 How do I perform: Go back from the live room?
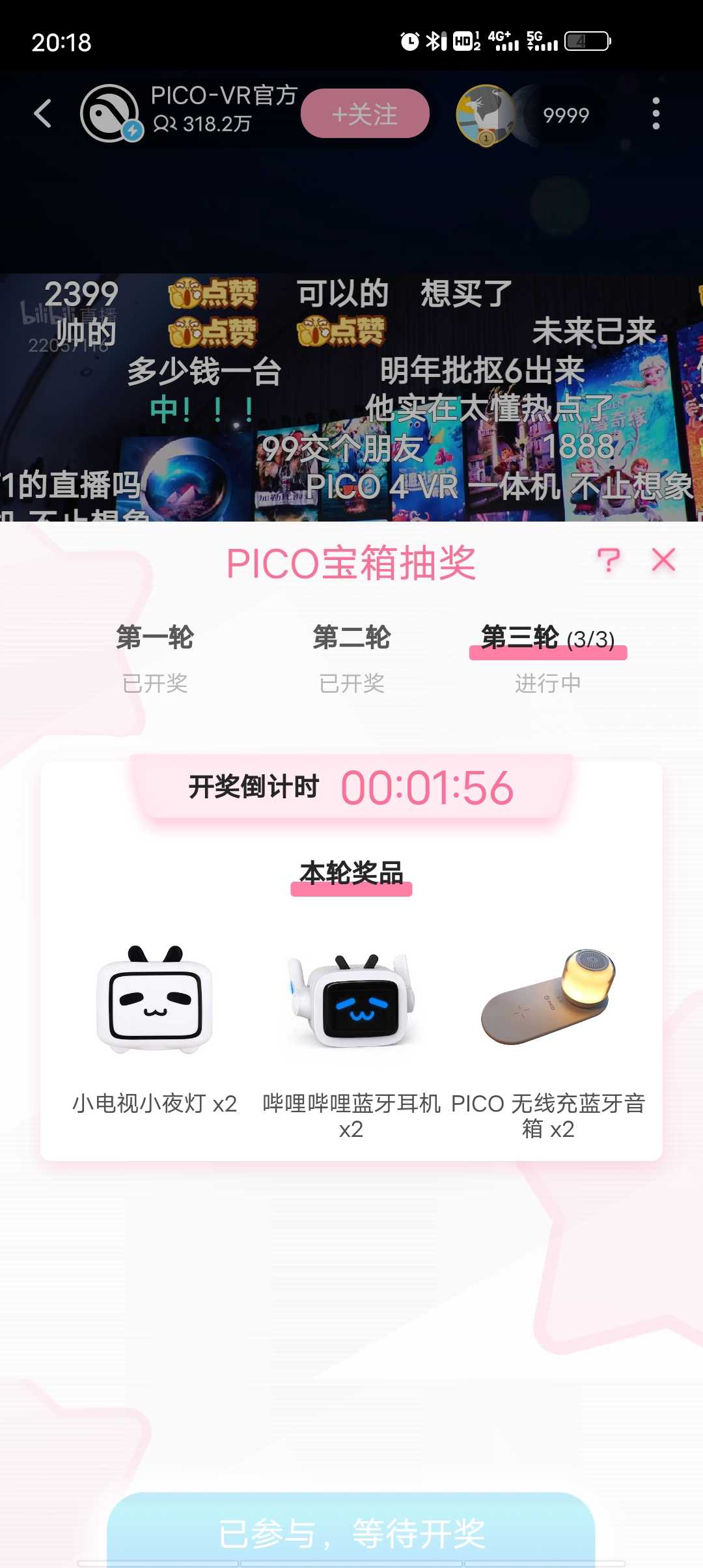click(43, 113)
